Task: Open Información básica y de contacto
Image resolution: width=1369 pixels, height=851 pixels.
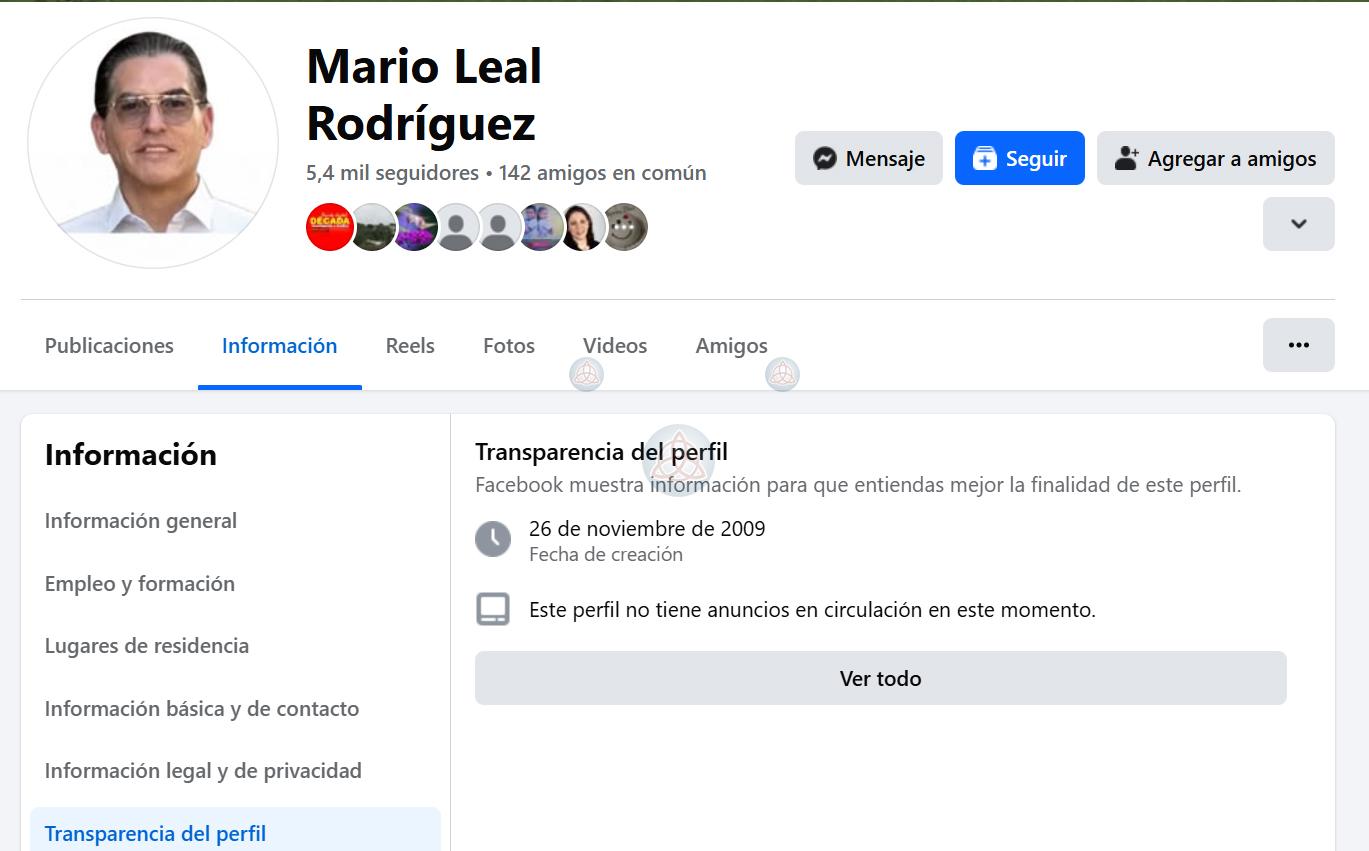Action: click(202, 709)
